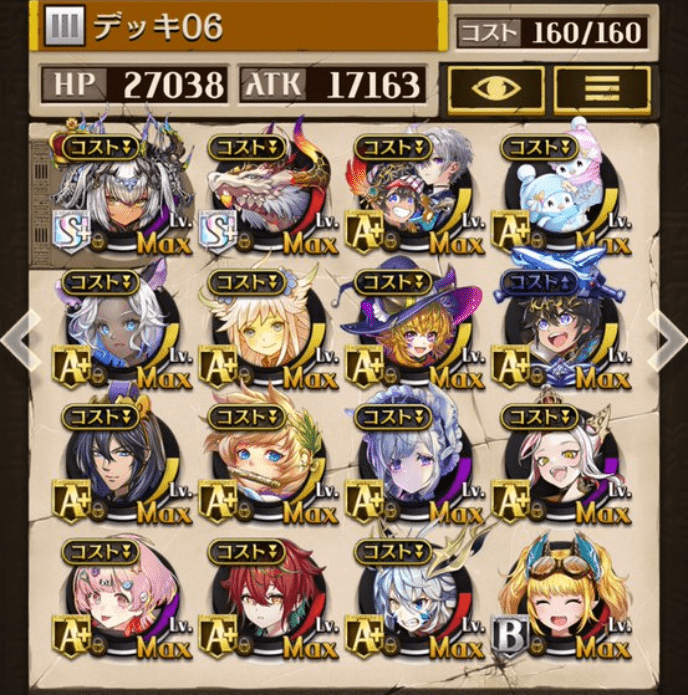688x695 pixels.
Task: Open the デッキ06 deck name header
Action: 240,27
